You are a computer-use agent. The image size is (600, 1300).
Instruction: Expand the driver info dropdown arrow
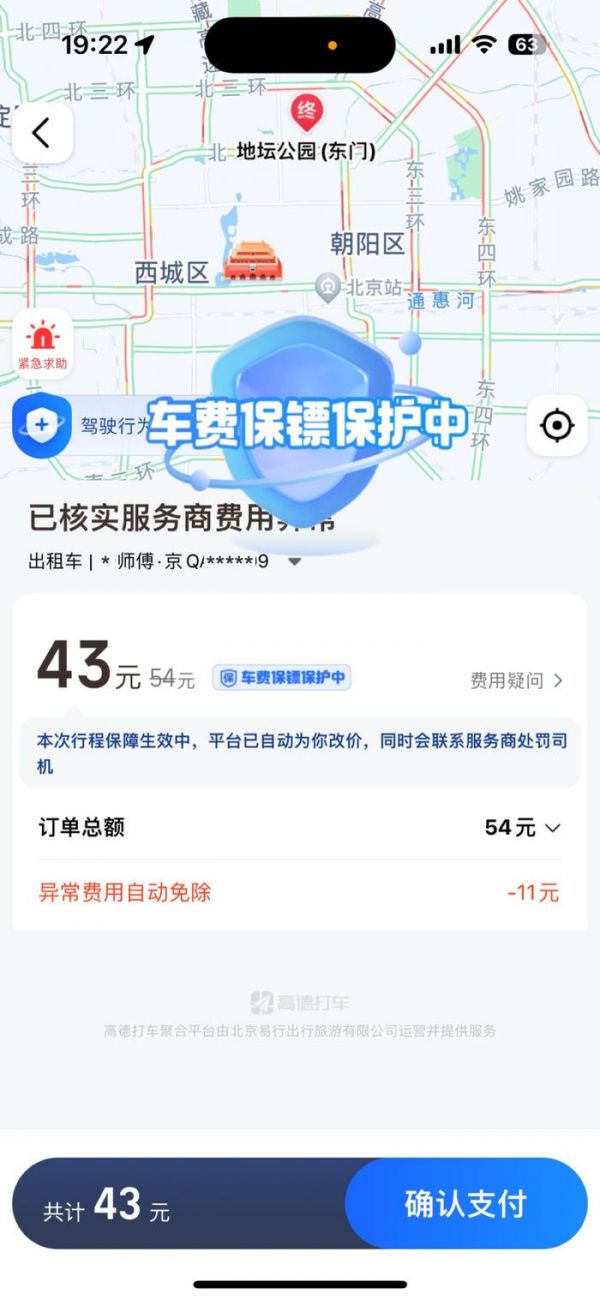[295, 562]
